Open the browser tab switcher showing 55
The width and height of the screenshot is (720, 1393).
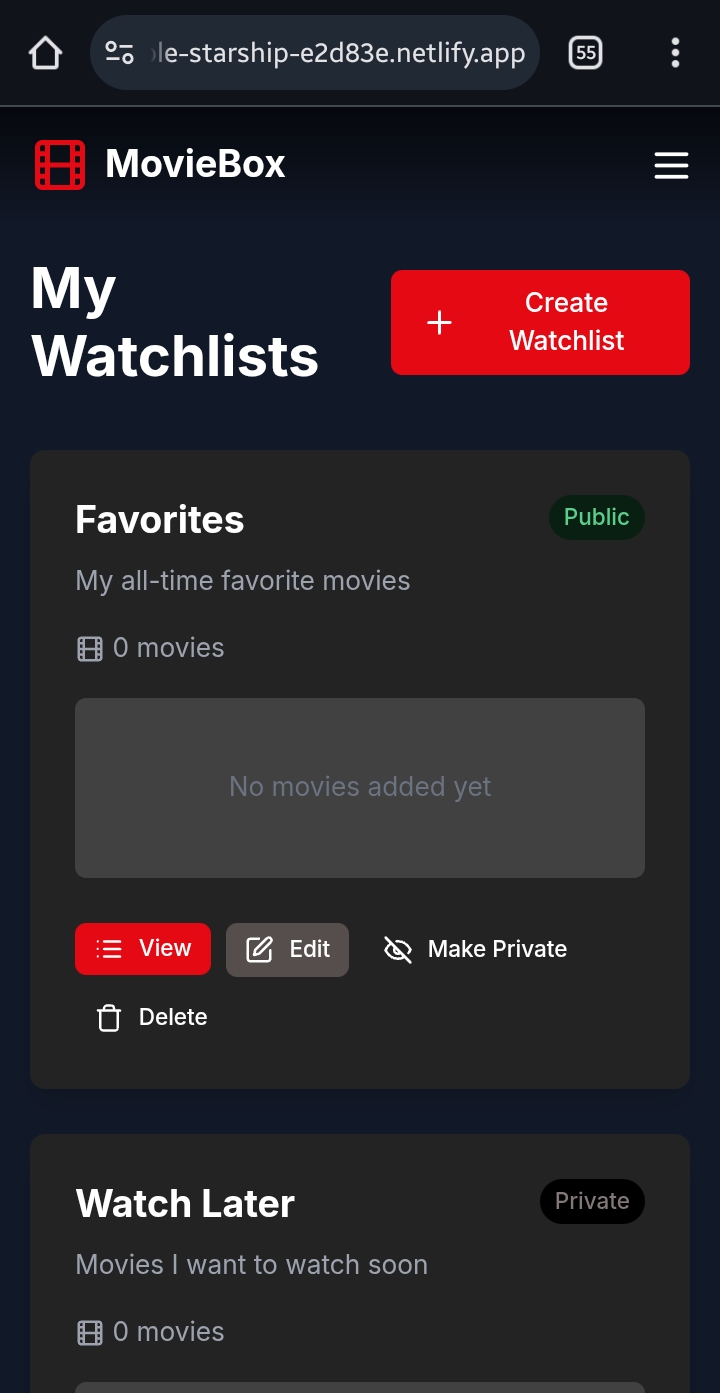[x=583, y=52]
